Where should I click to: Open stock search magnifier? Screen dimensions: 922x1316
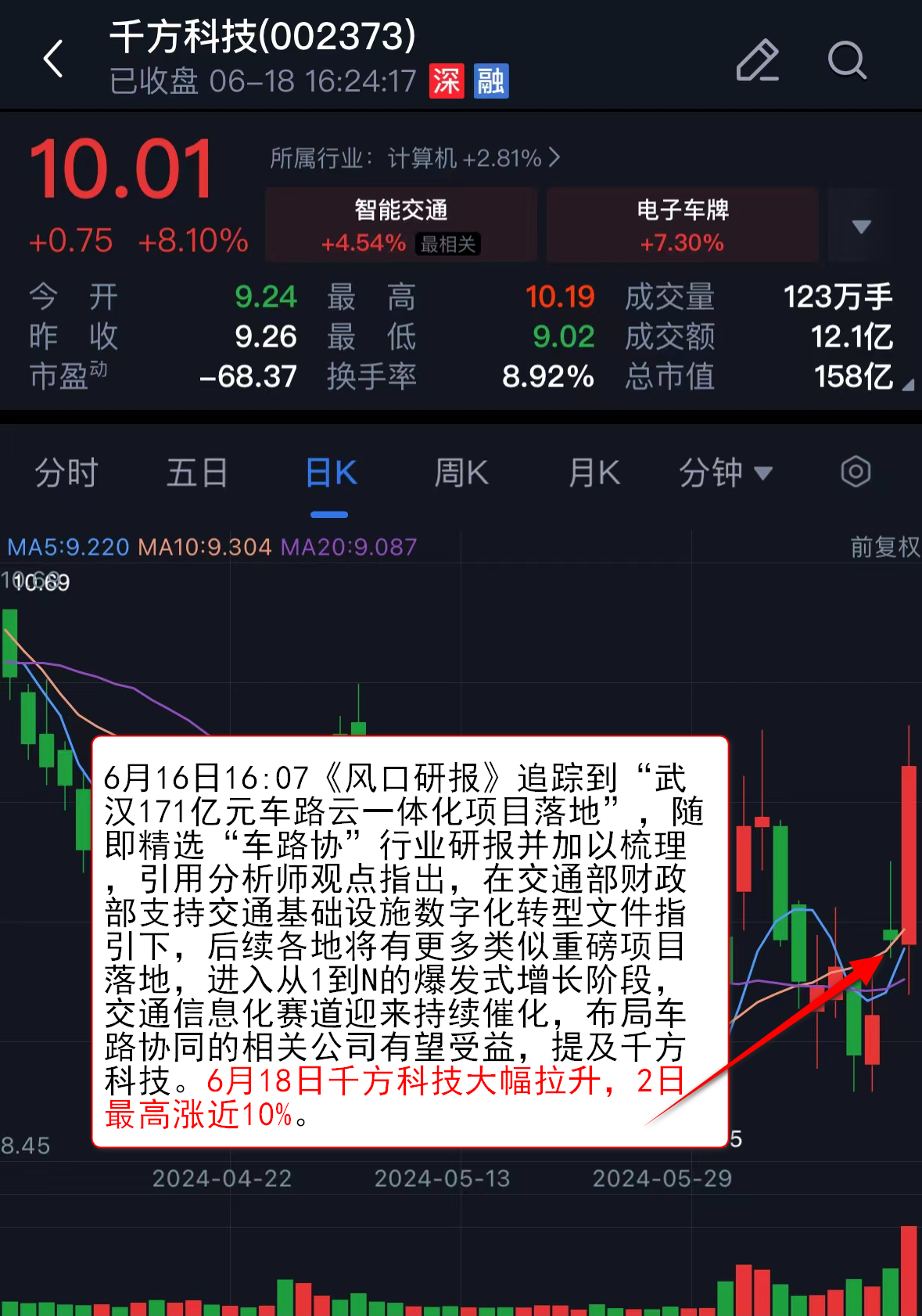847,60
